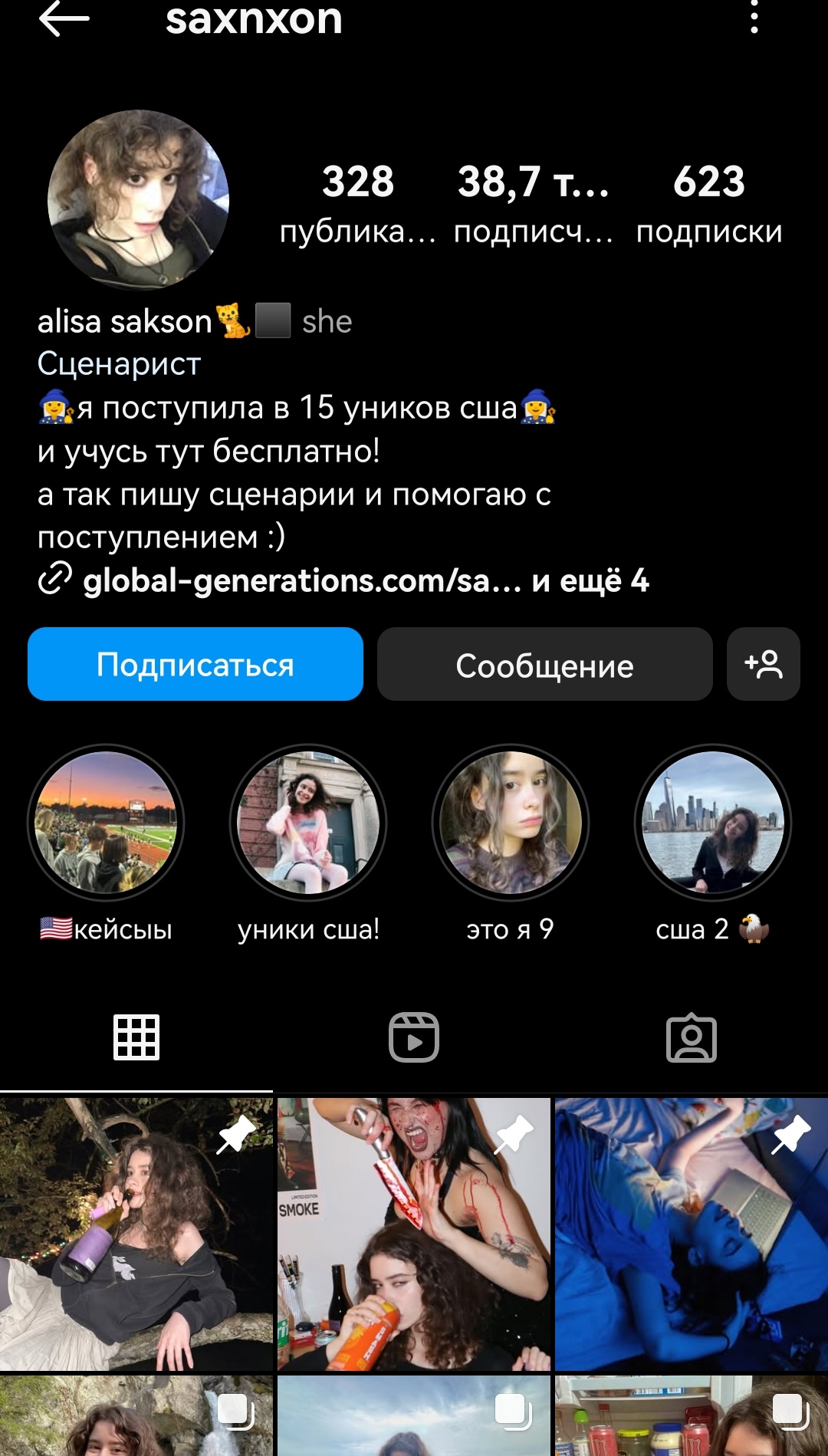Open the кейсыы story highlight

click(x=106, y=823)
